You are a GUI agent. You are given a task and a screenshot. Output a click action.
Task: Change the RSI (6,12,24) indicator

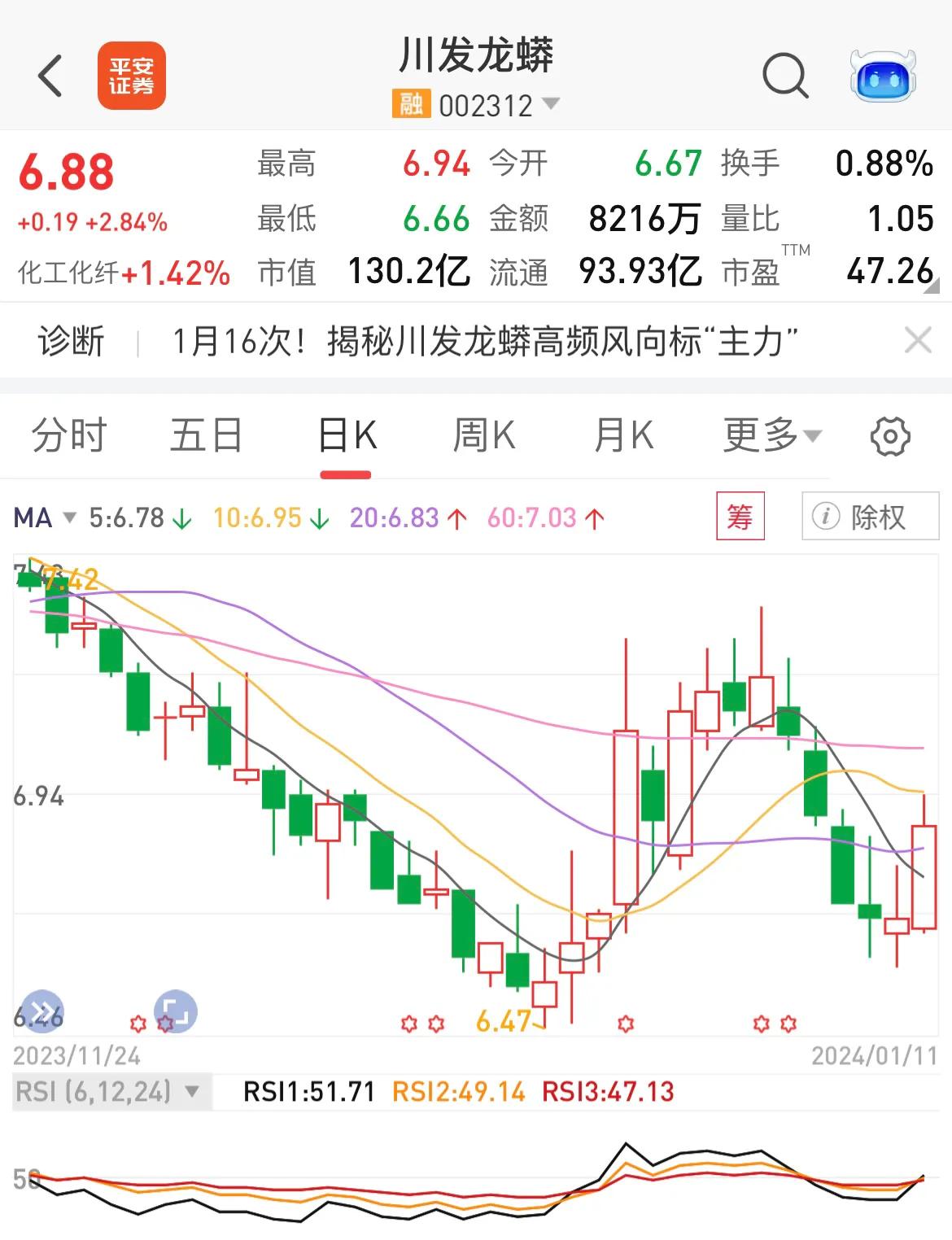pos(108,1091)
